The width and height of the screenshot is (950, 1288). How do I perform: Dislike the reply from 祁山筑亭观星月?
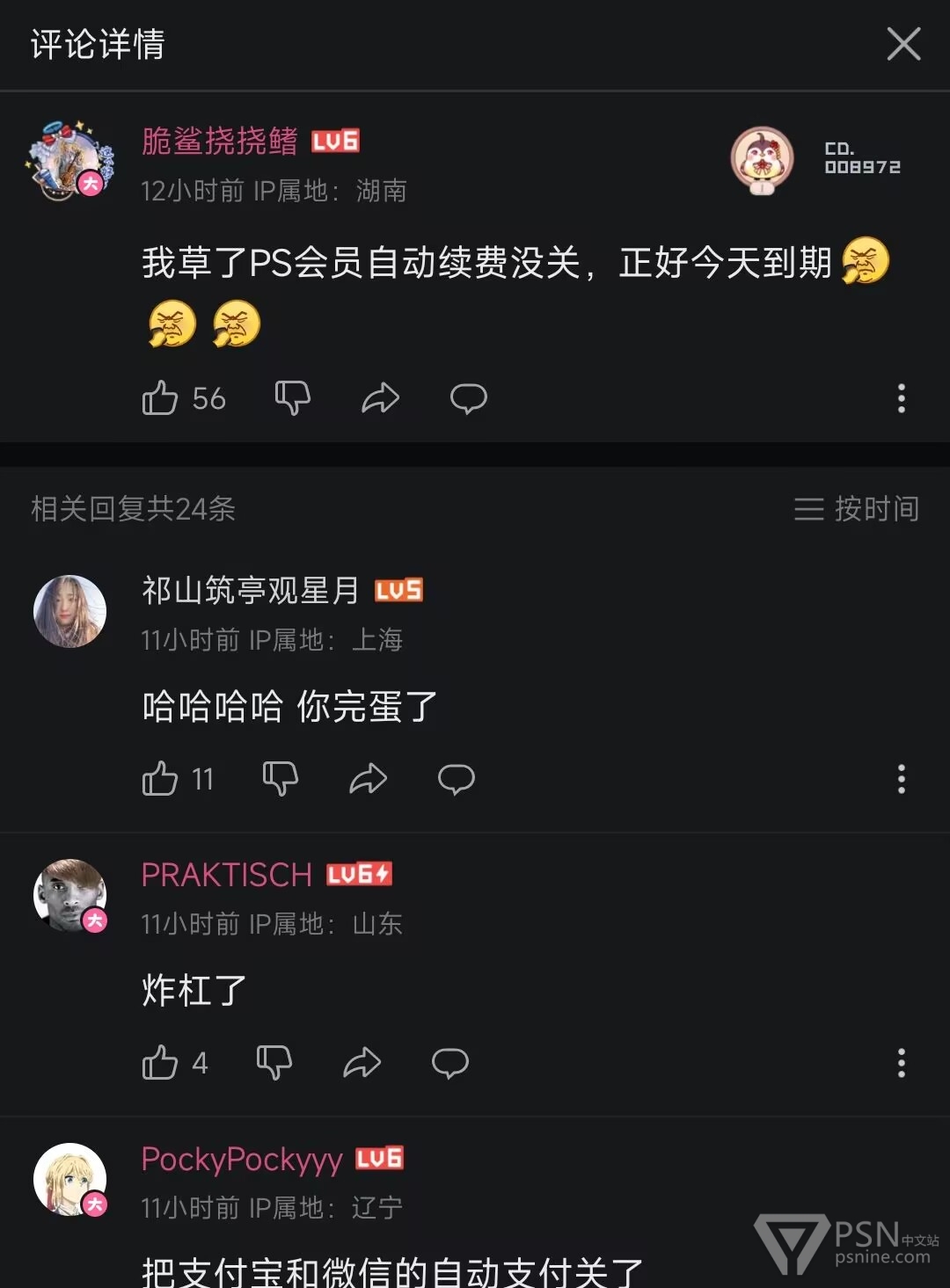pyautogui.click(x=281, y=779)
